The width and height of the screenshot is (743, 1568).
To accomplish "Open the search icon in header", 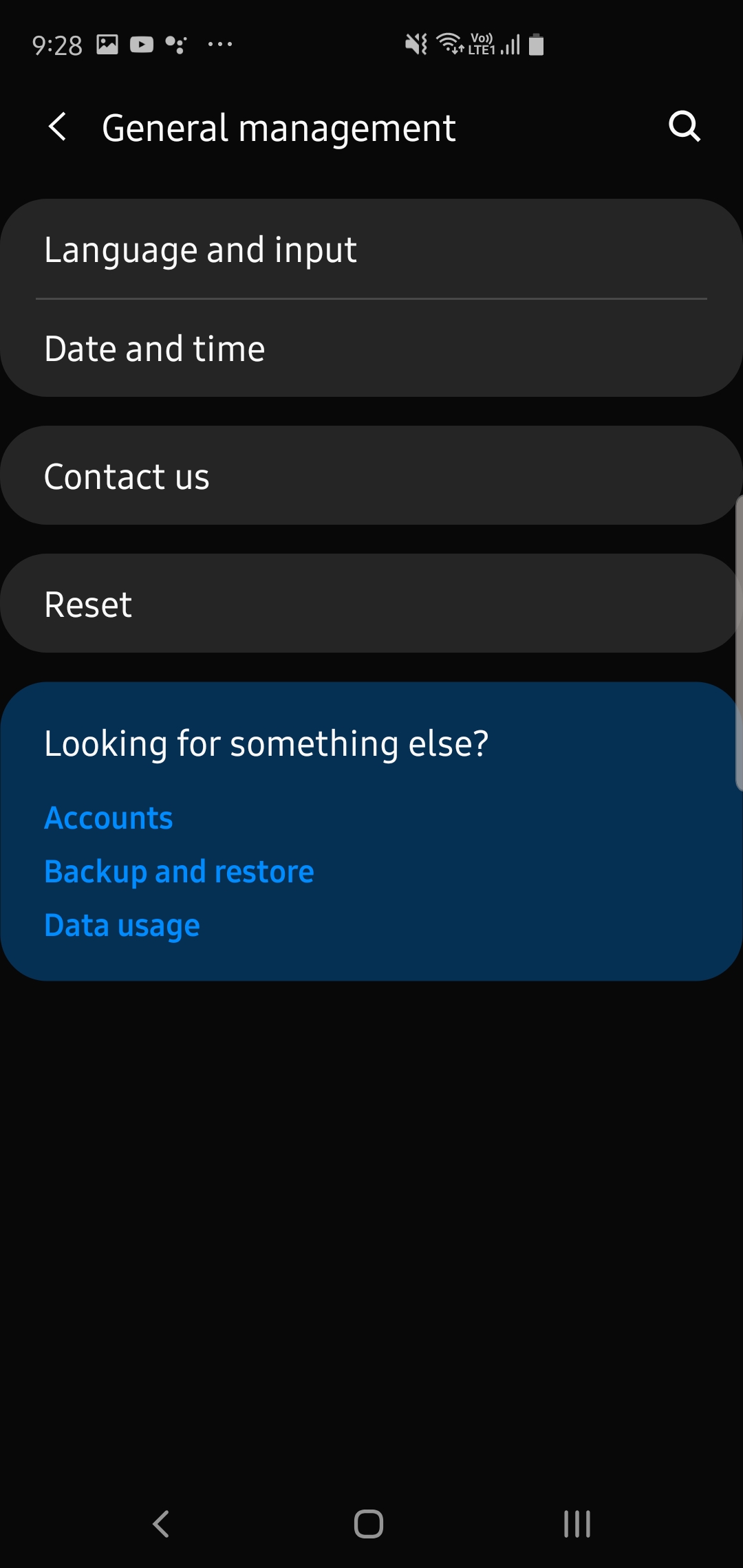I will (684, 127).
